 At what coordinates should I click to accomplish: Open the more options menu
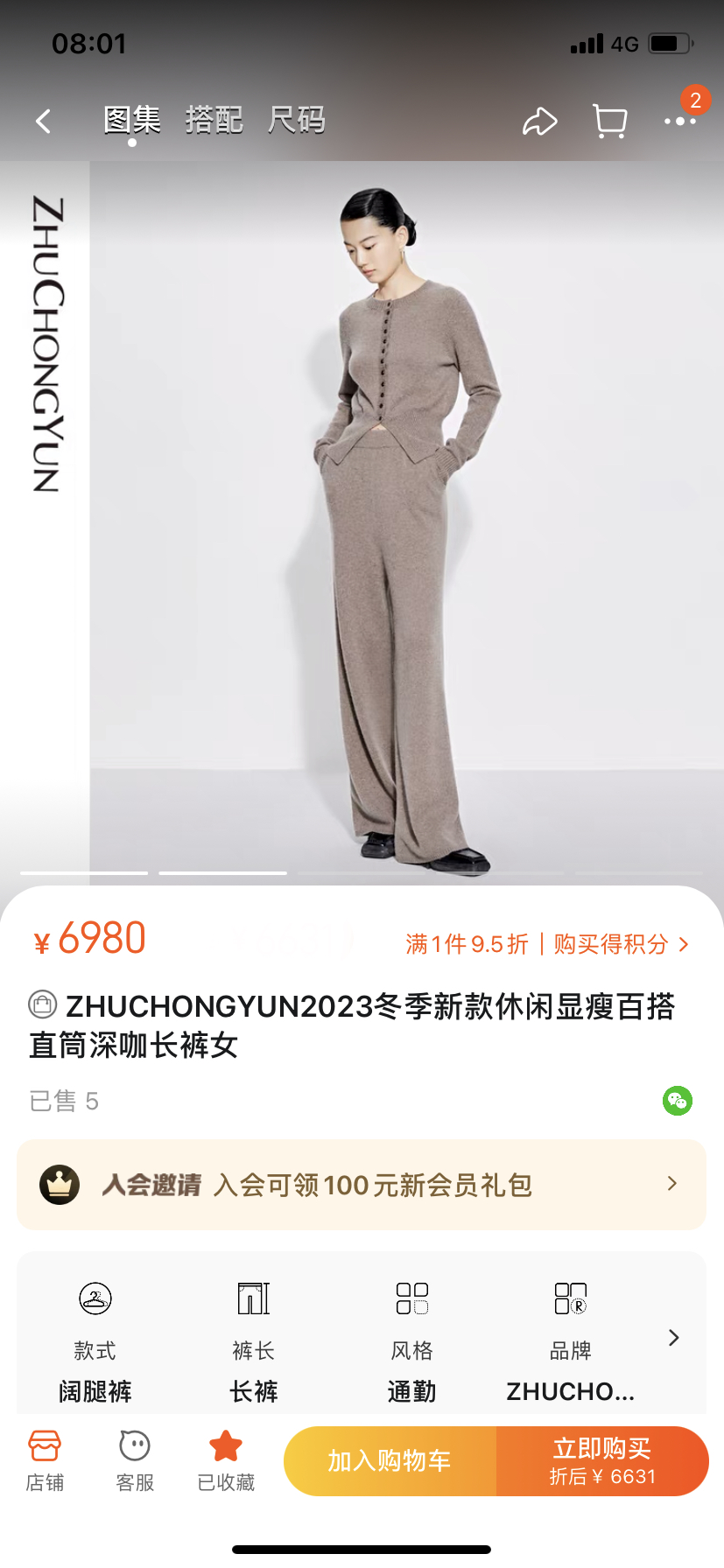coord(680,121)
